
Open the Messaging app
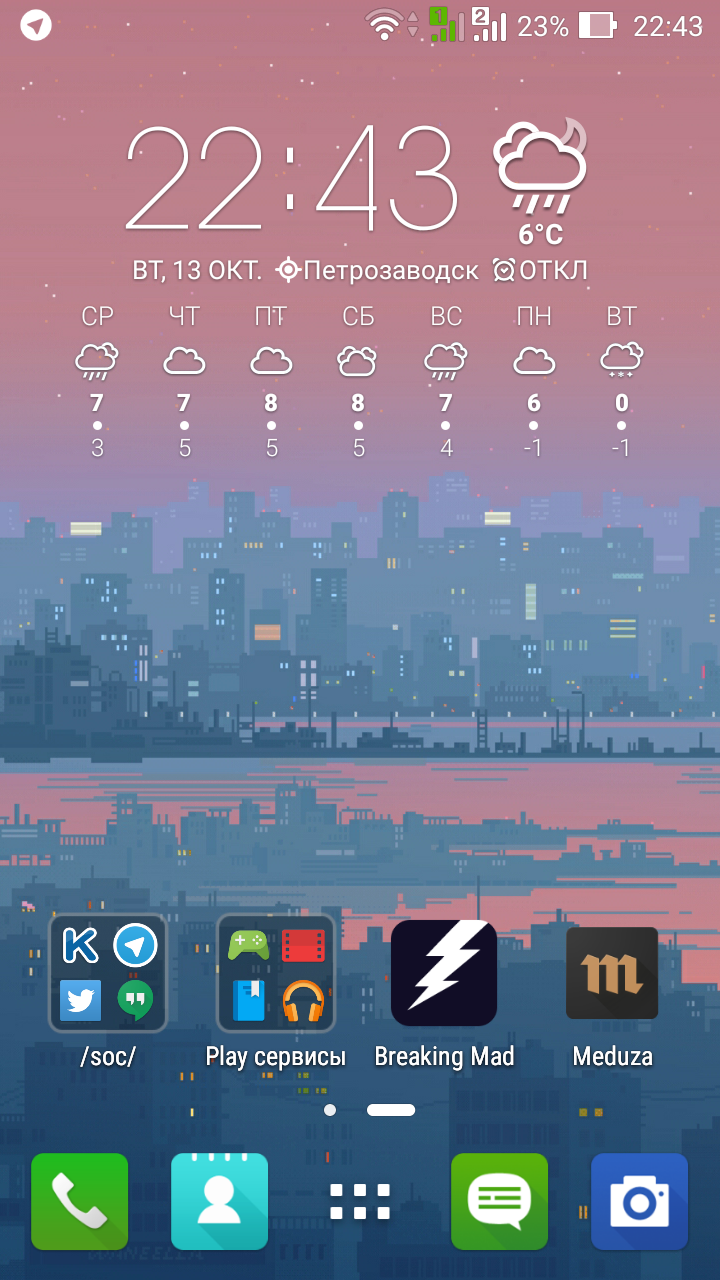500,1202
